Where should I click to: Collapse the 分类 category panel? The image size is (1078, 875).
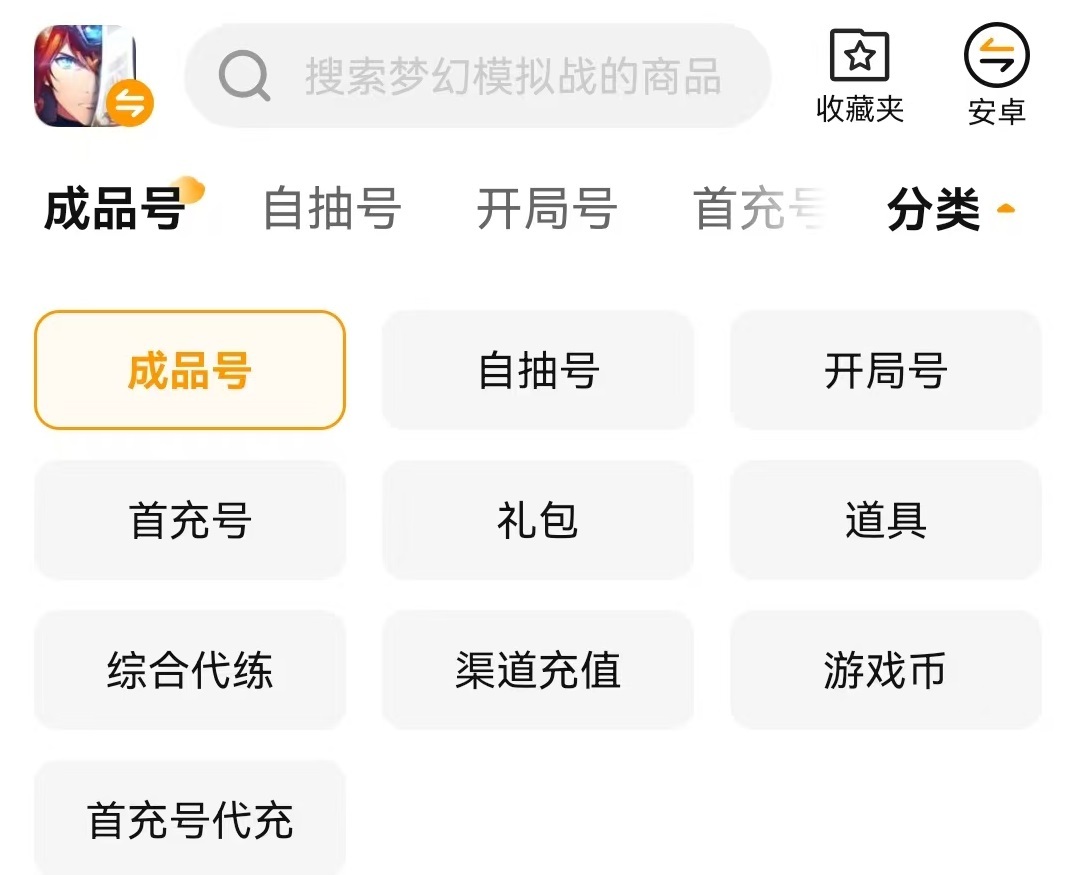pyautogui.click(x=950, y=210)
